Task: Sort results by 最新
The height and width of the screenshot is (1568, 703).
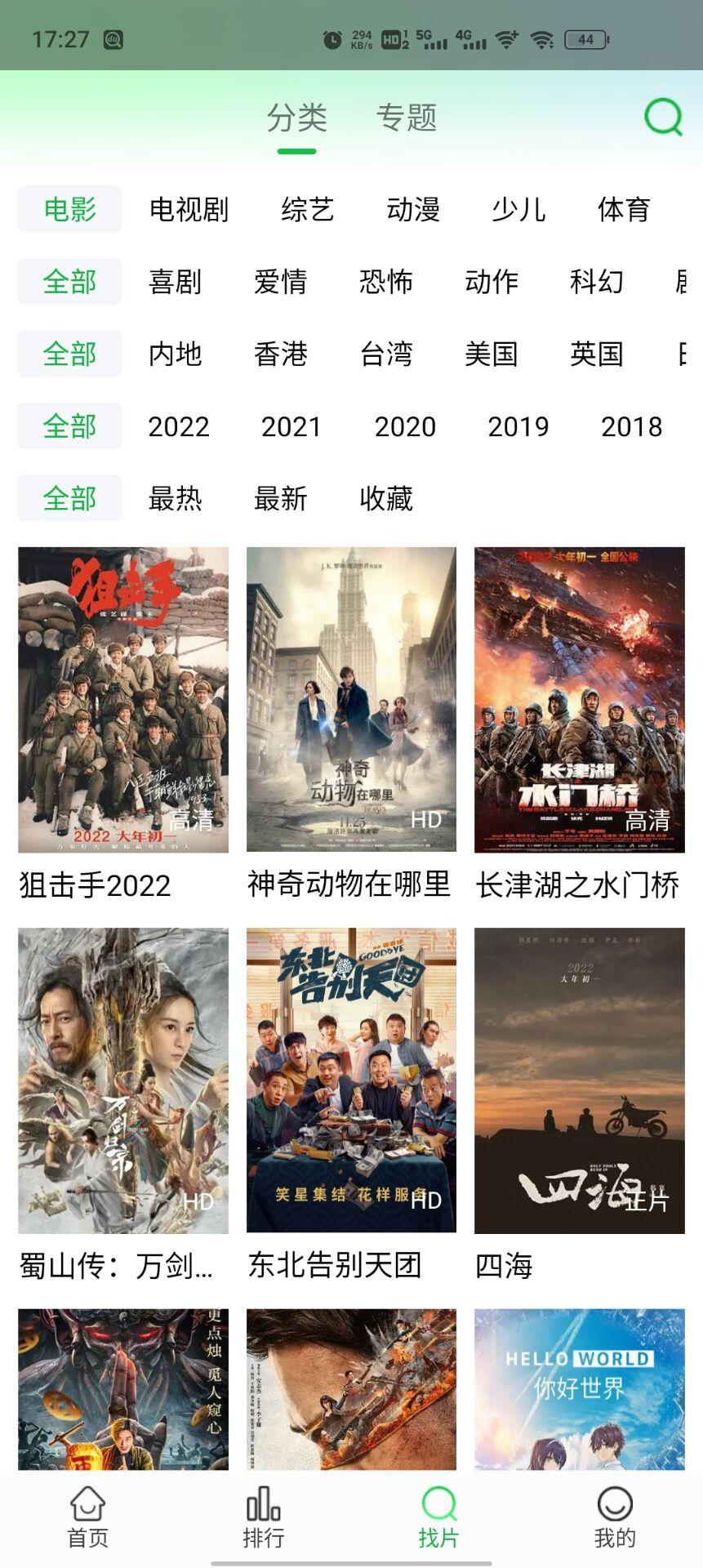Action: (x=280, y=498)
